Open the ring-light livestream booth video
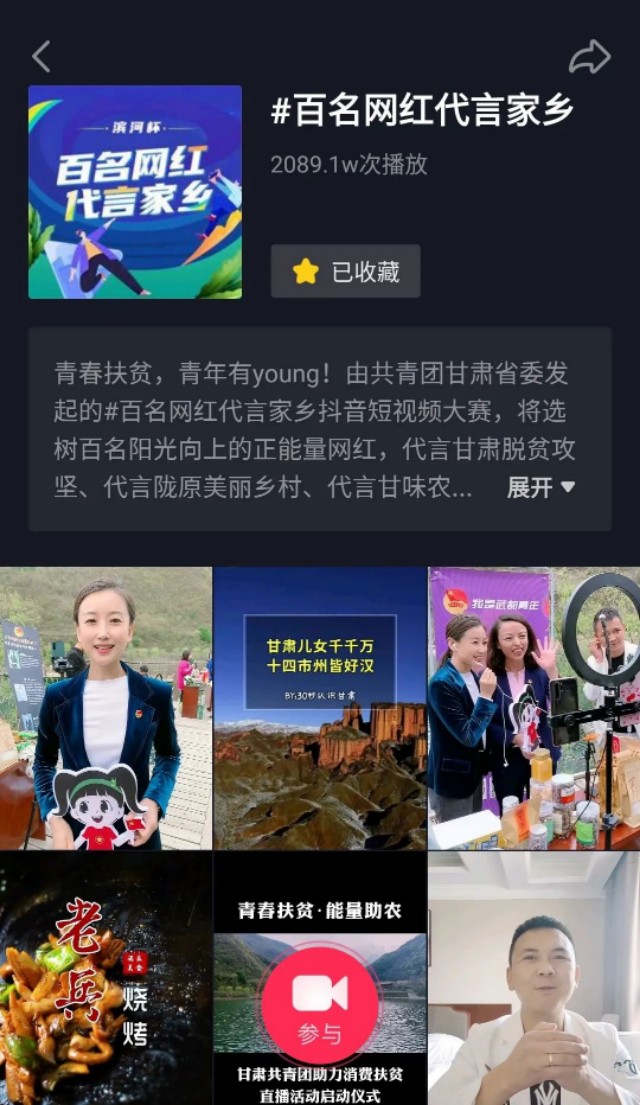Image resolution: width=640 pixels, height=1105 pixels. coord(534,707)
